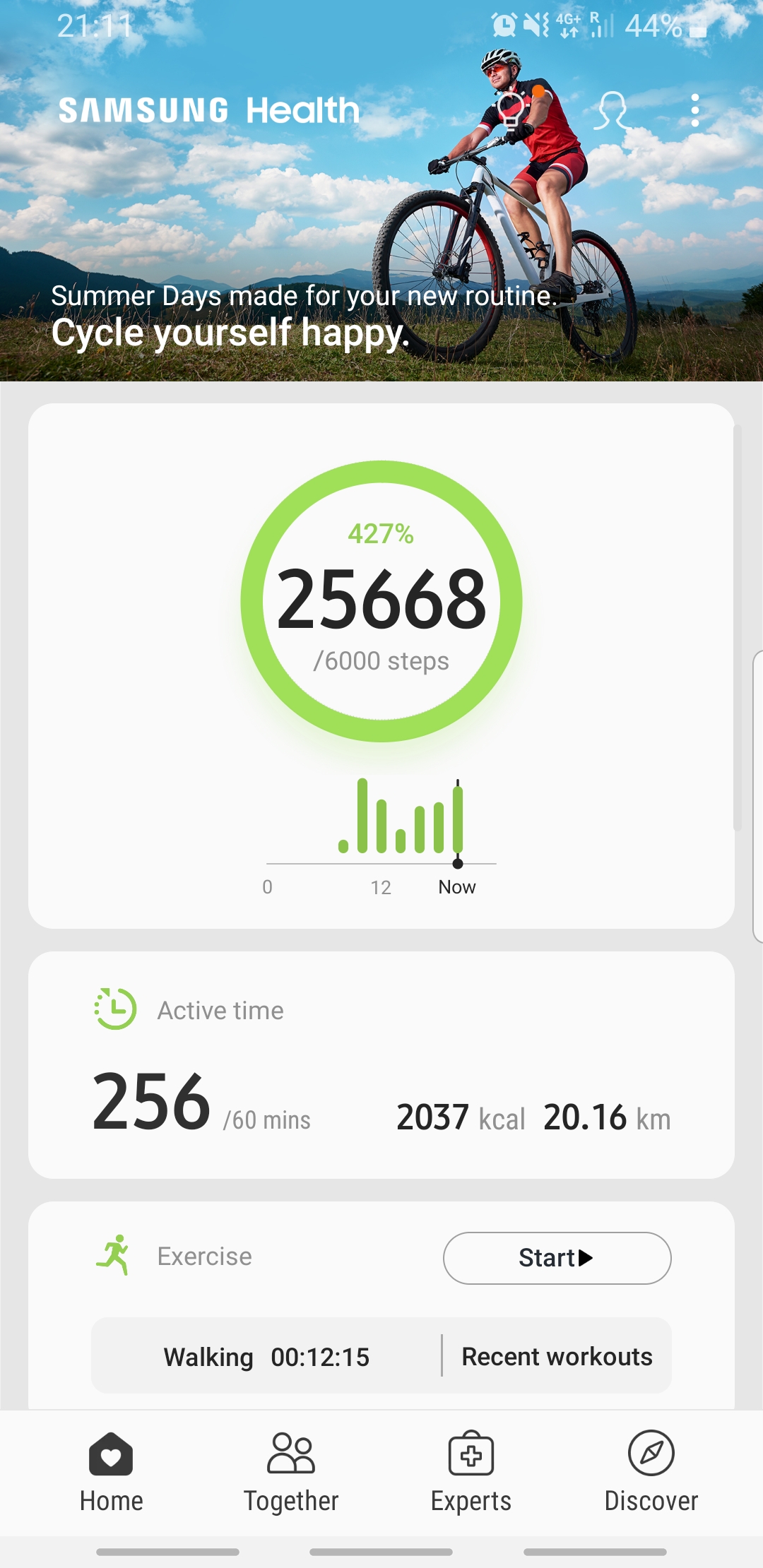The image size is (763, 1568).
Task: Open the tips lightbulb icon
Action: point(511,110)
